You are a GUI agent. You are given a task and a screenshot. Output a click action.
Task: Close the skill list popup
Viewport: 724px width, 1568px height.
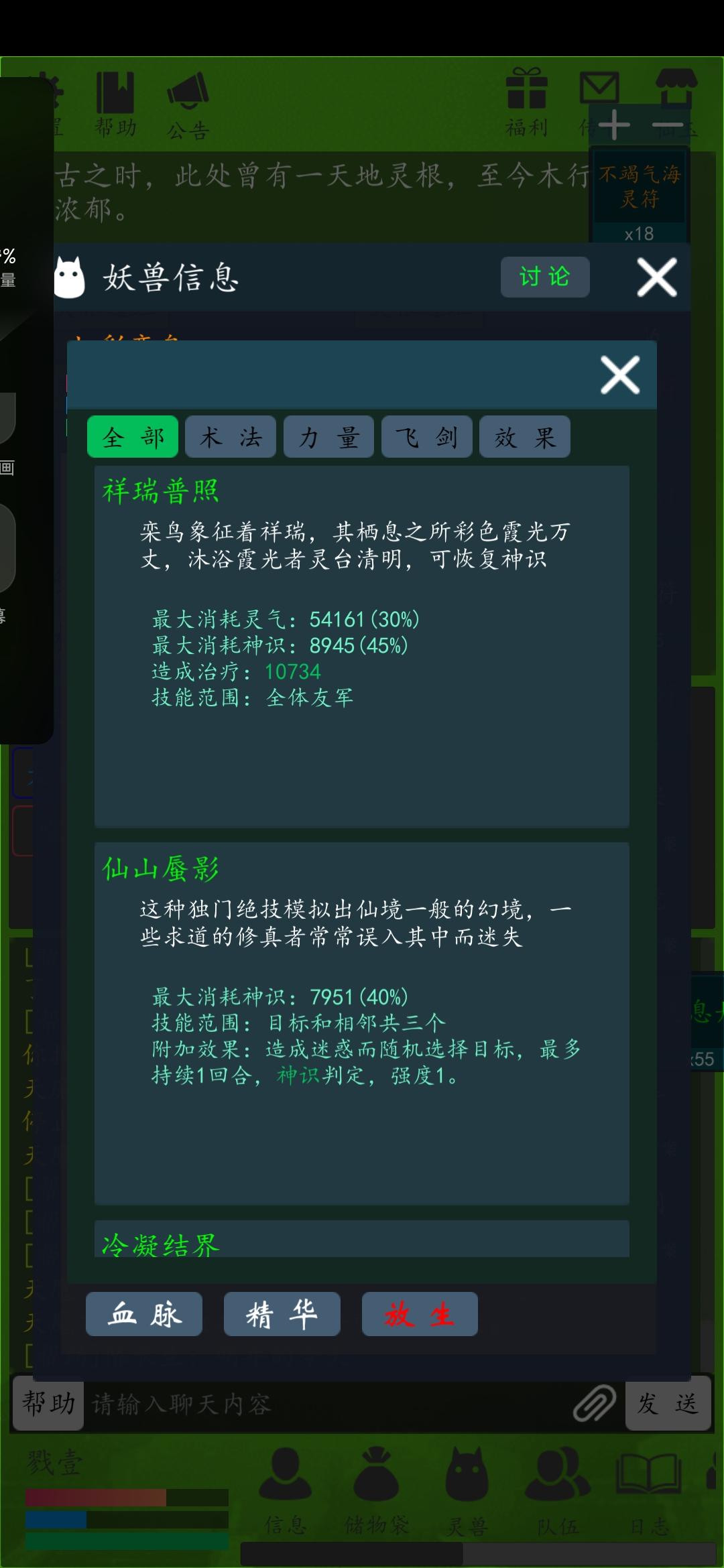click(620, 375)
